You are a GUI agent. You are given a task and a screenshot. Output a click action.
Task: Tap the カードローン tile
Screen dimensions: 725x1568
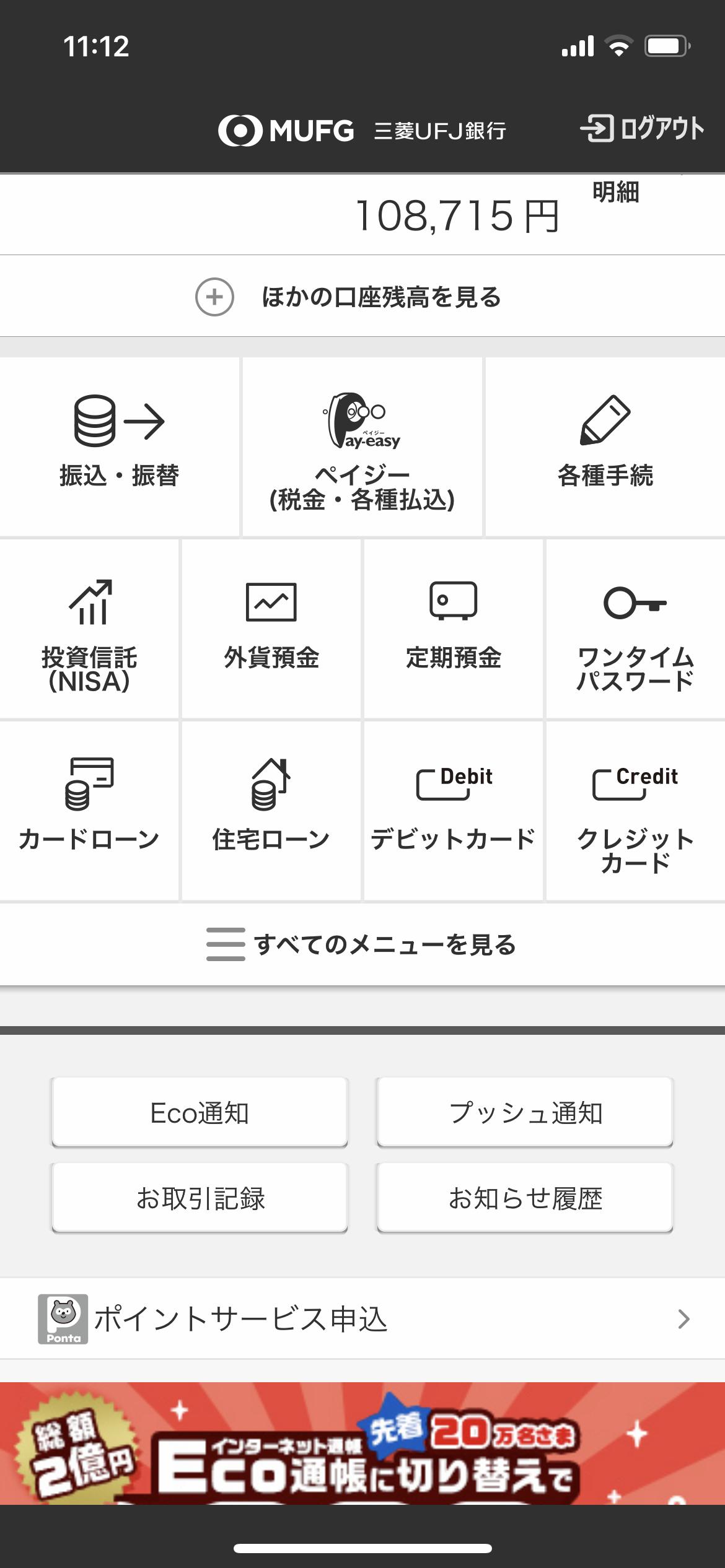coord(89,810)
